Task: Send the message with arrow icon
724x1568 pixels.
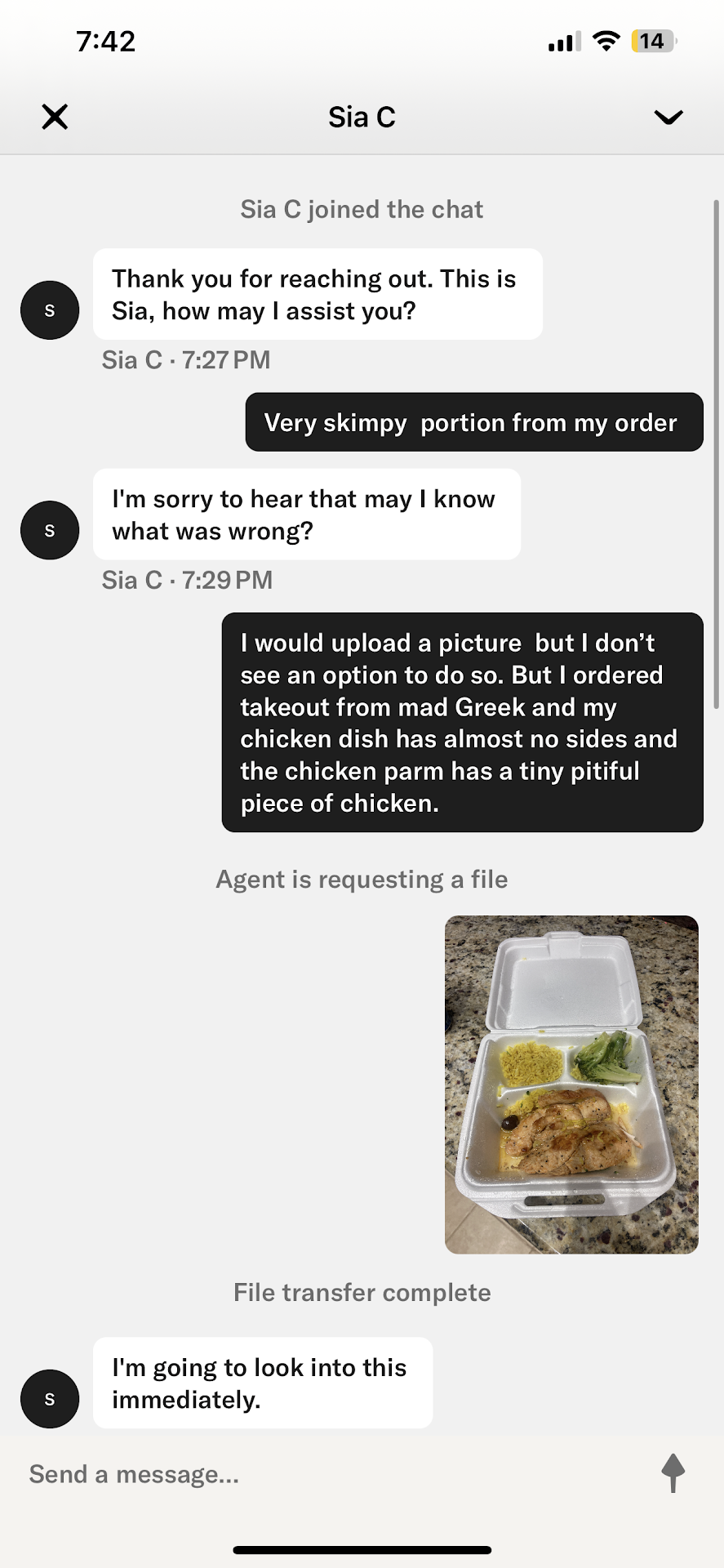Action: 673,1472
